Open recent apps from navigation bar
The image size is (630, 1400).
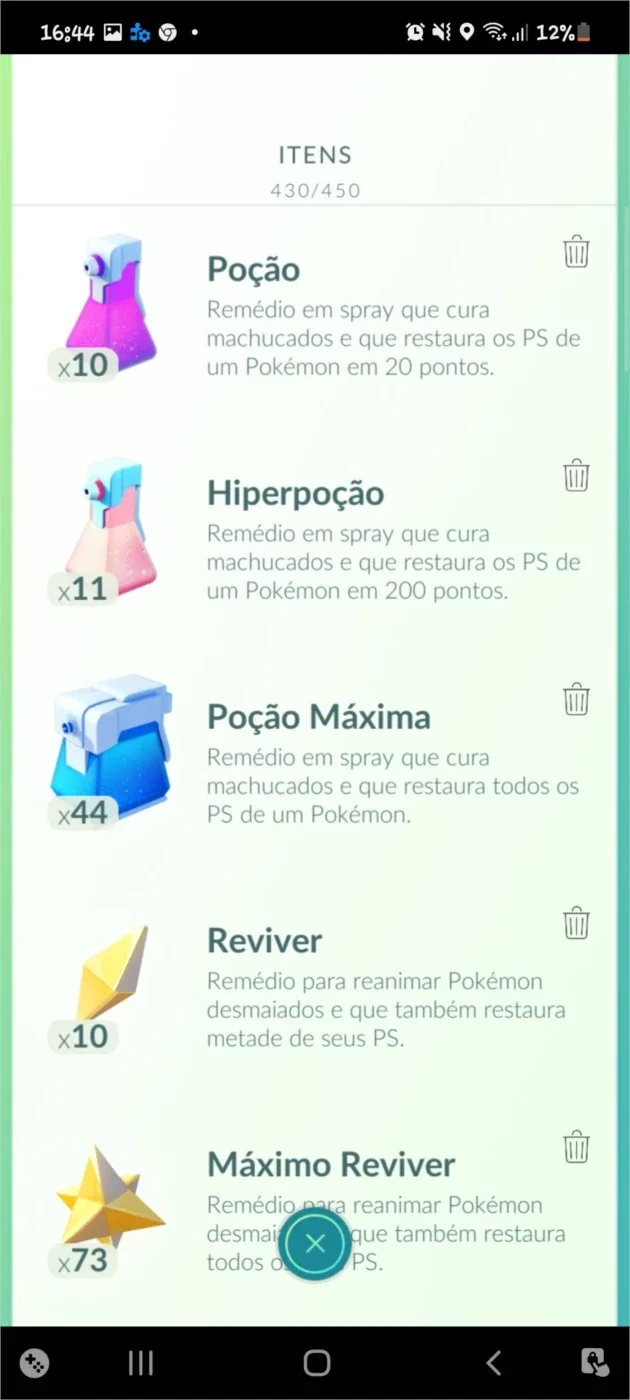tap(141, 1362)
